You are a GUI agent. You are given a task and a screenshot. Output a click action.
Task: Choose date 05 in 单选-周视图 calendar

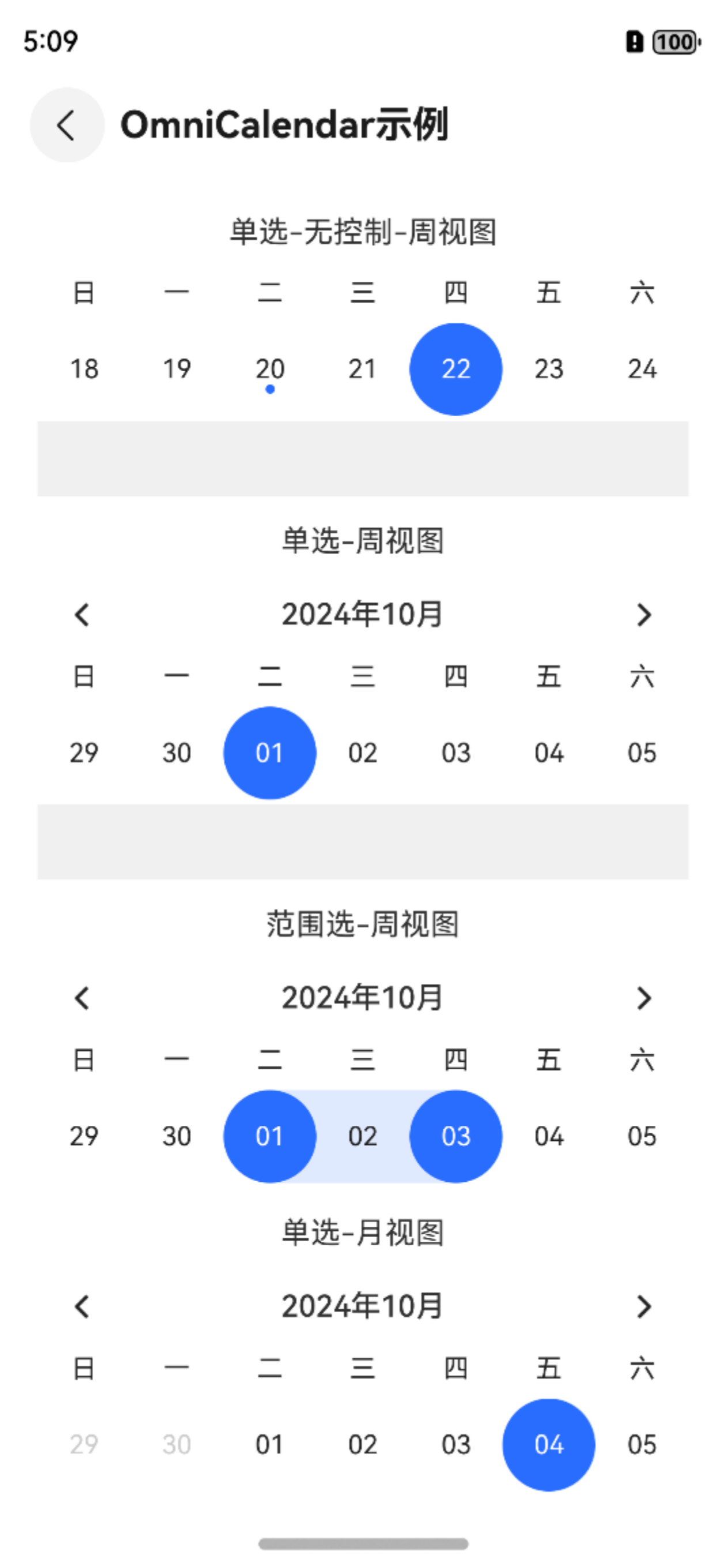point(642,753)
